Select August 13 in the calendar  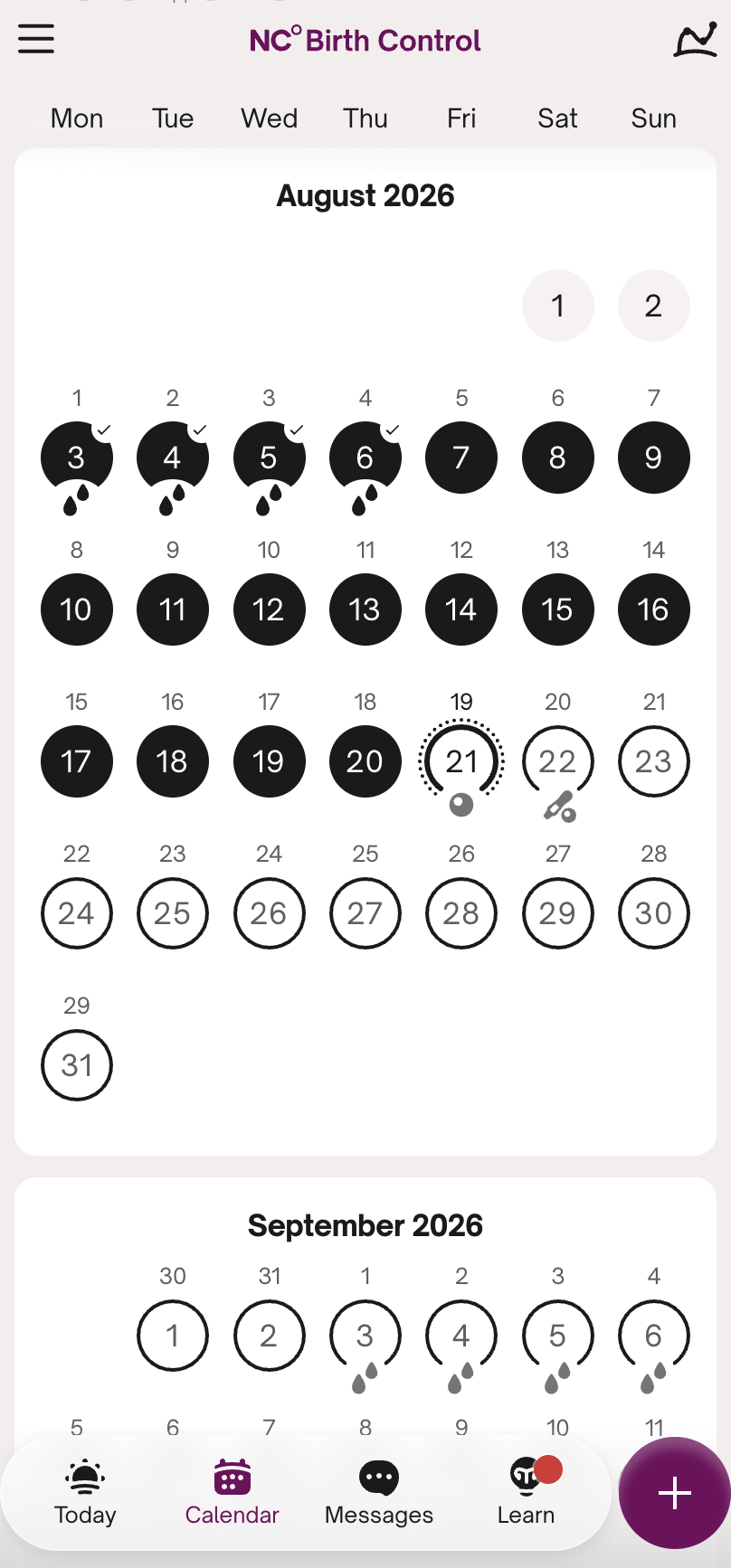tap(365, 609)
